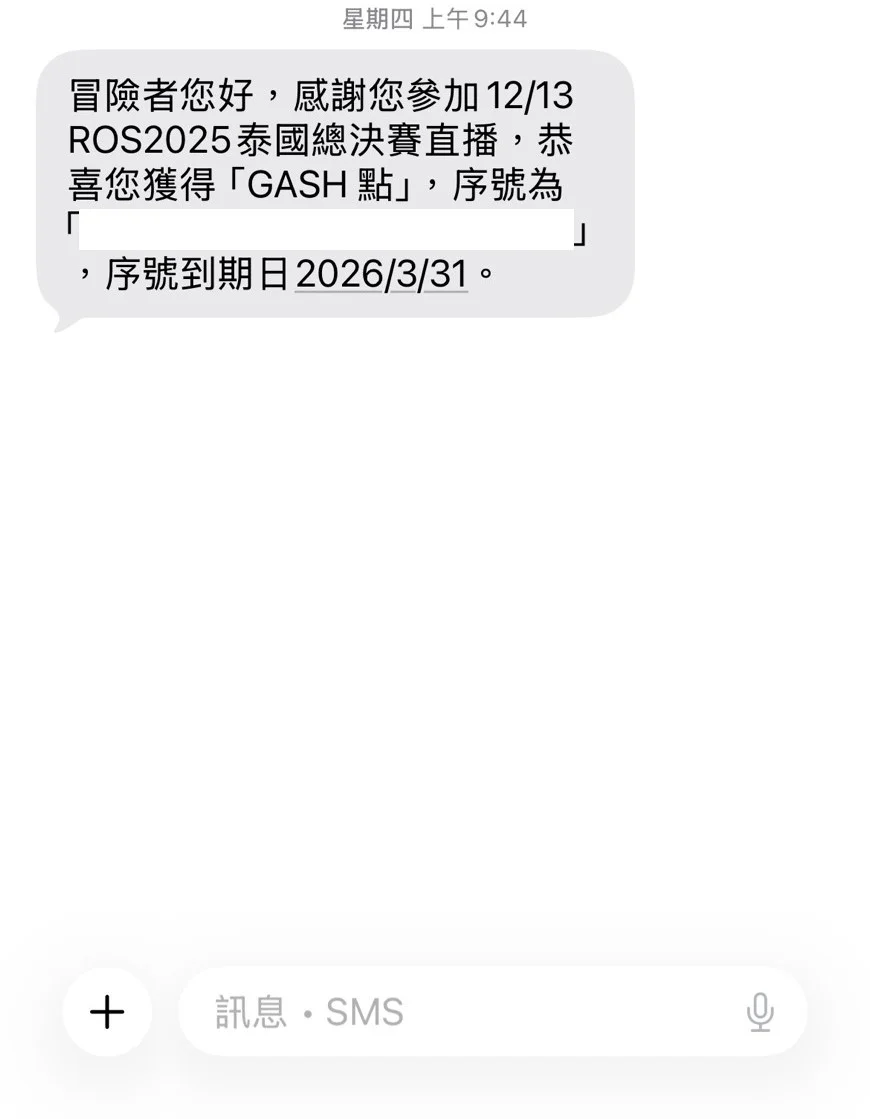Screen dimensions: 870x1119
Task: Focus the 訊息 SMS text field
Action: [x=460, y=1012]
